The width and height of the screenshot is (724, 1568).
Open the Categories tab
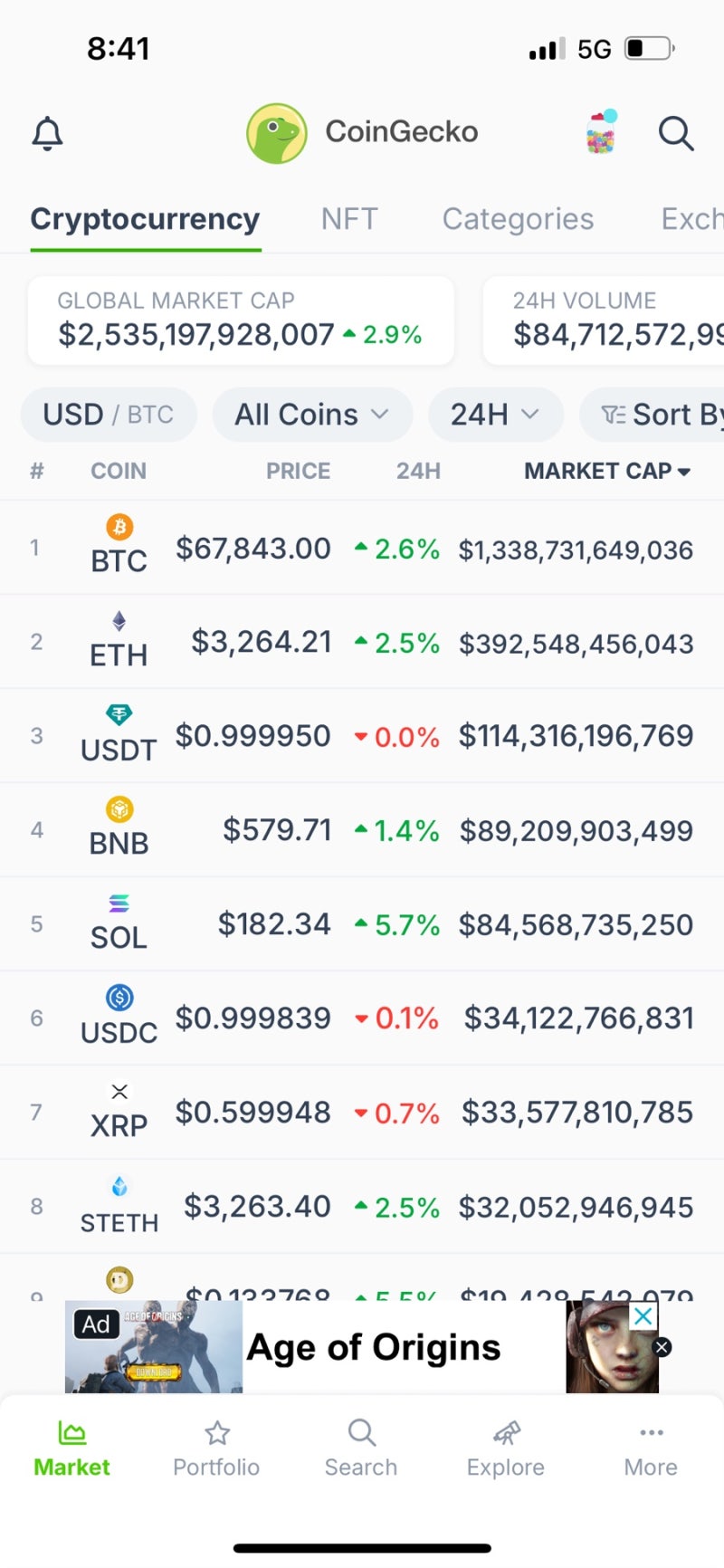pos(517,218)
